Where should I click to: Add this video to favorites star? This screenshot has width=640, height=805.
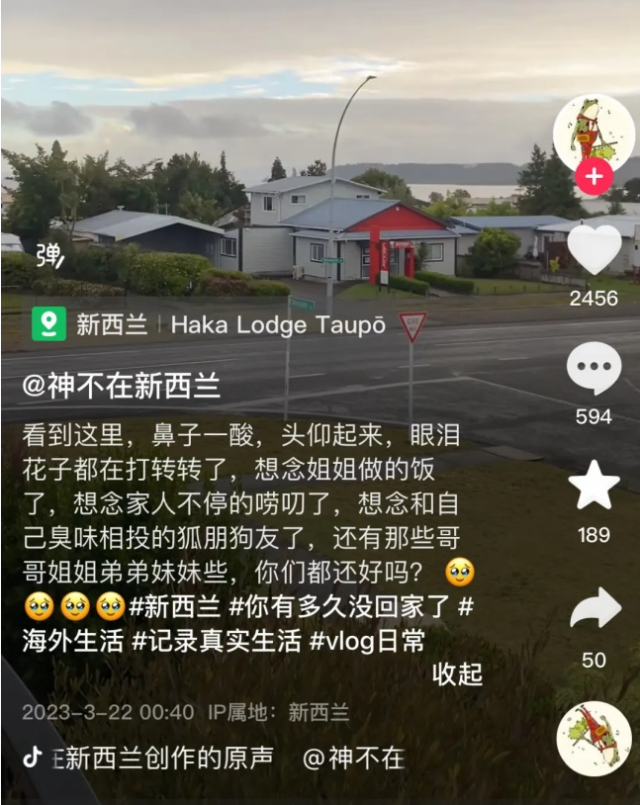click(594, 486)
